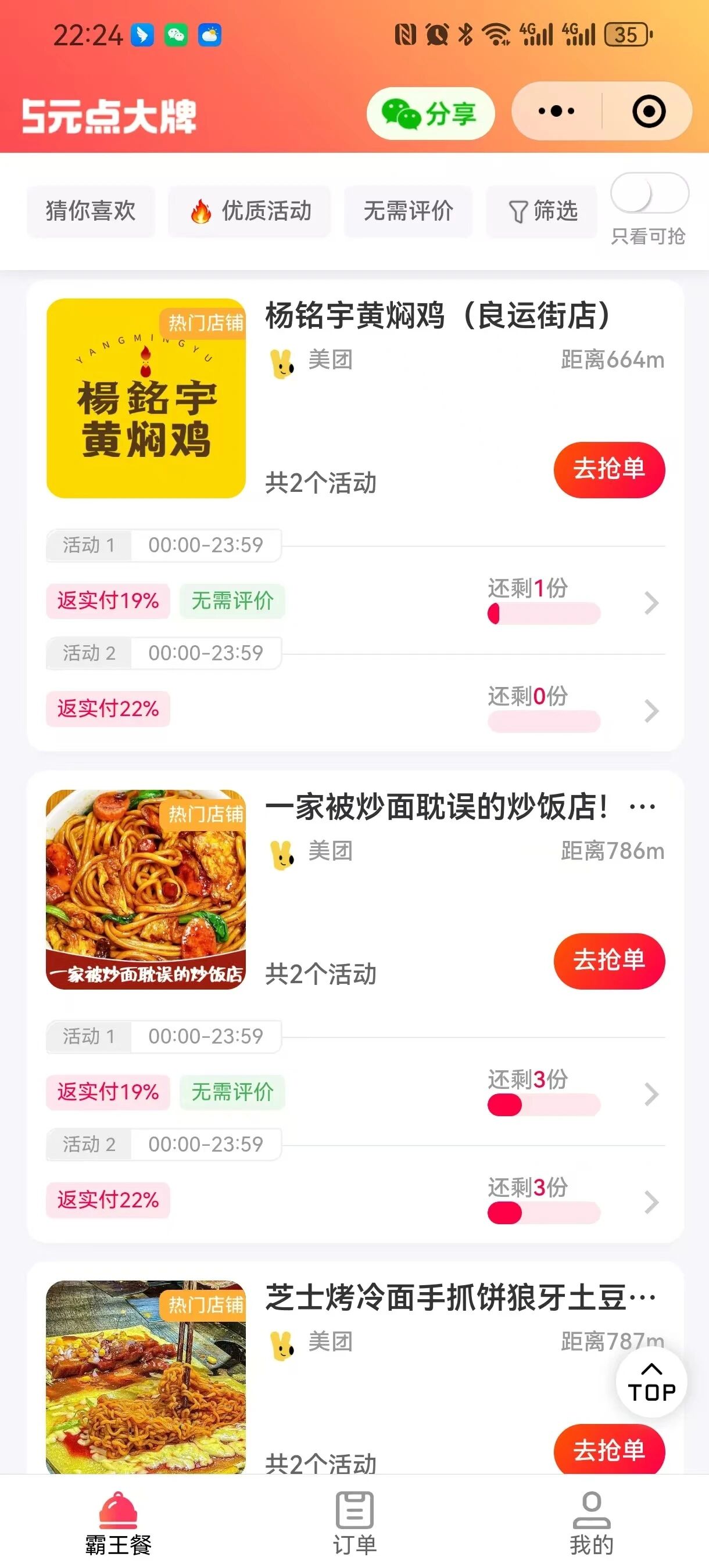Open 杨铭宇黄焖鸡 activity with 还剩1份
Viewport: 709px width, 1568px height.
click(x=651, y=603)
